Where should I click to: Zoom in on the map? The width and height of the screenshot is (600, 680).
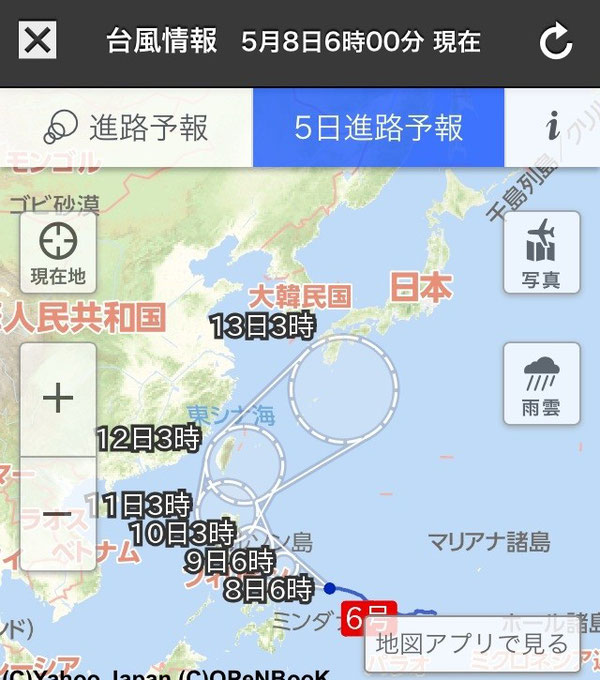(58, 399)
